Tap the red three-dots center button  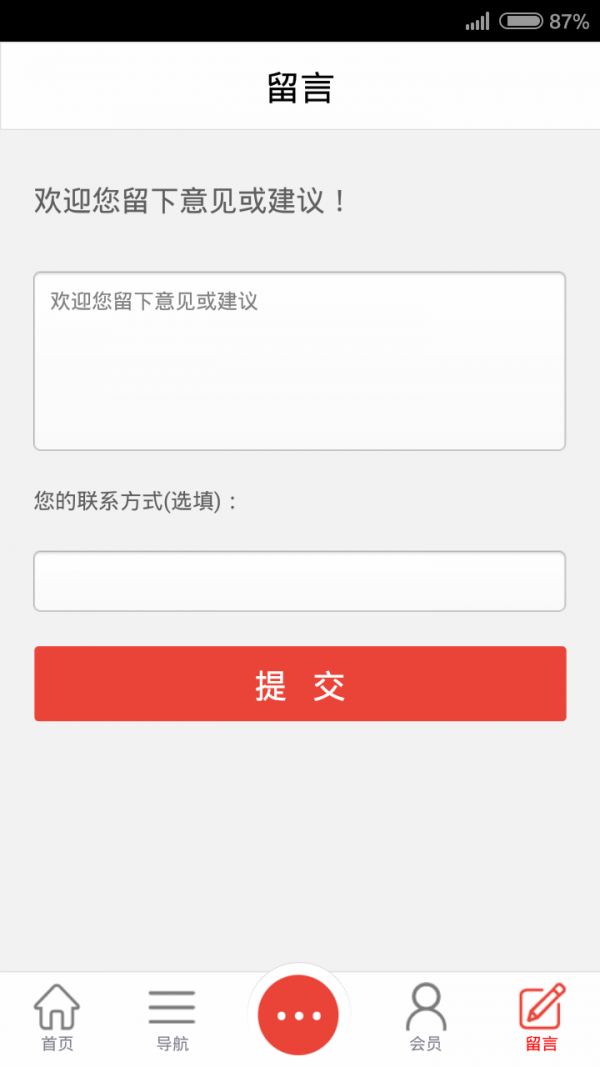299,1015
